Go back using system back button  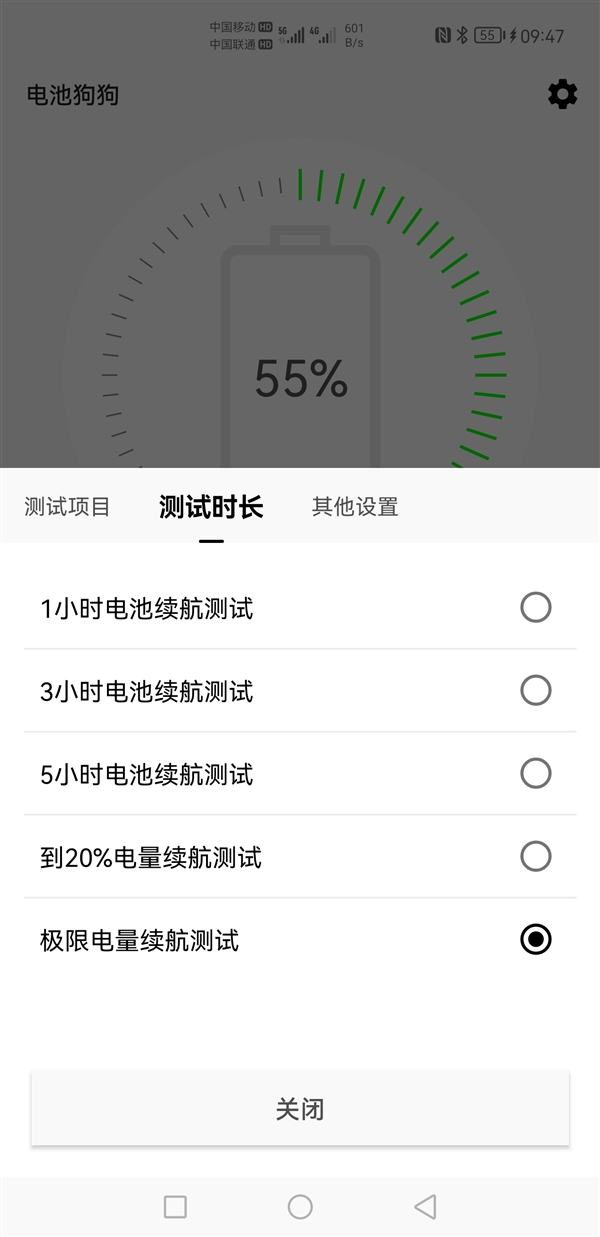(x=425, y=1207)
